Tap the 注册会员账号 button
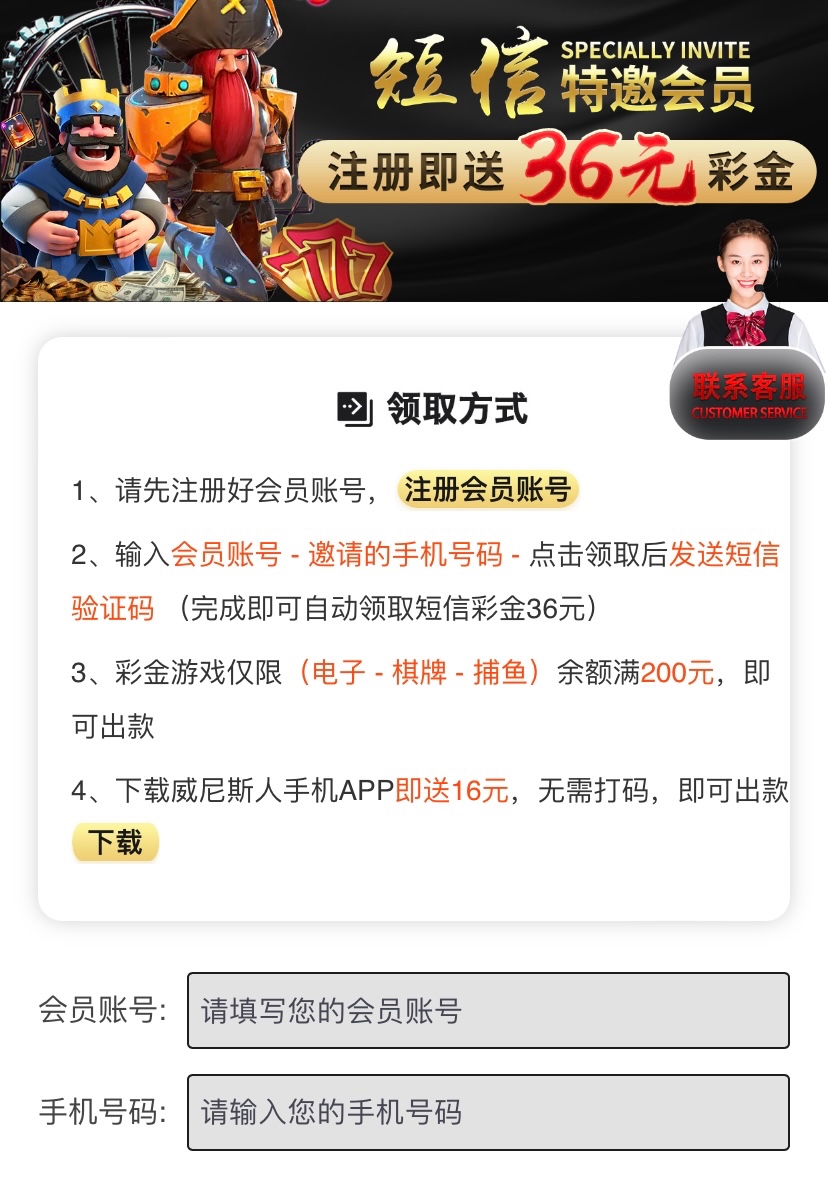 pyautogui.click(x=488, y=490)
